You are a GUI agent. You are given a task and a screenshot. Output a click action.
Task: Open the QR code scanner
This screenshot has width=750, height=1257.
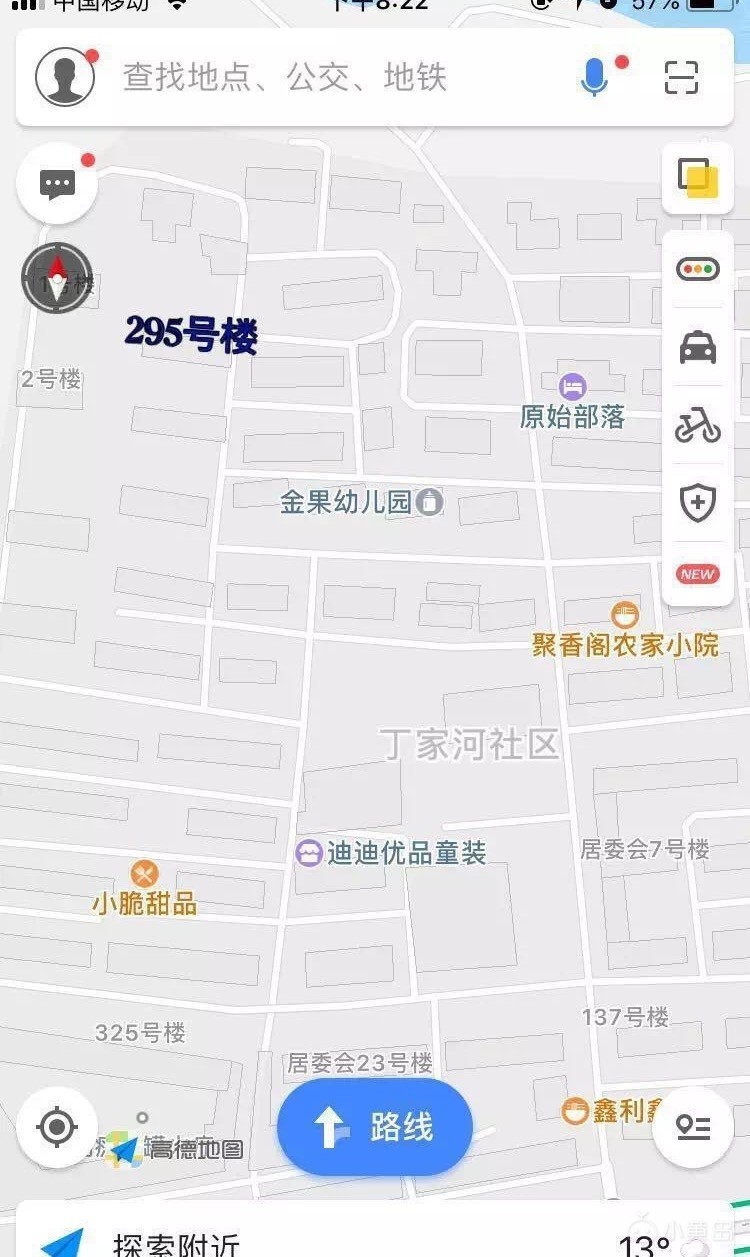point(681,77)
